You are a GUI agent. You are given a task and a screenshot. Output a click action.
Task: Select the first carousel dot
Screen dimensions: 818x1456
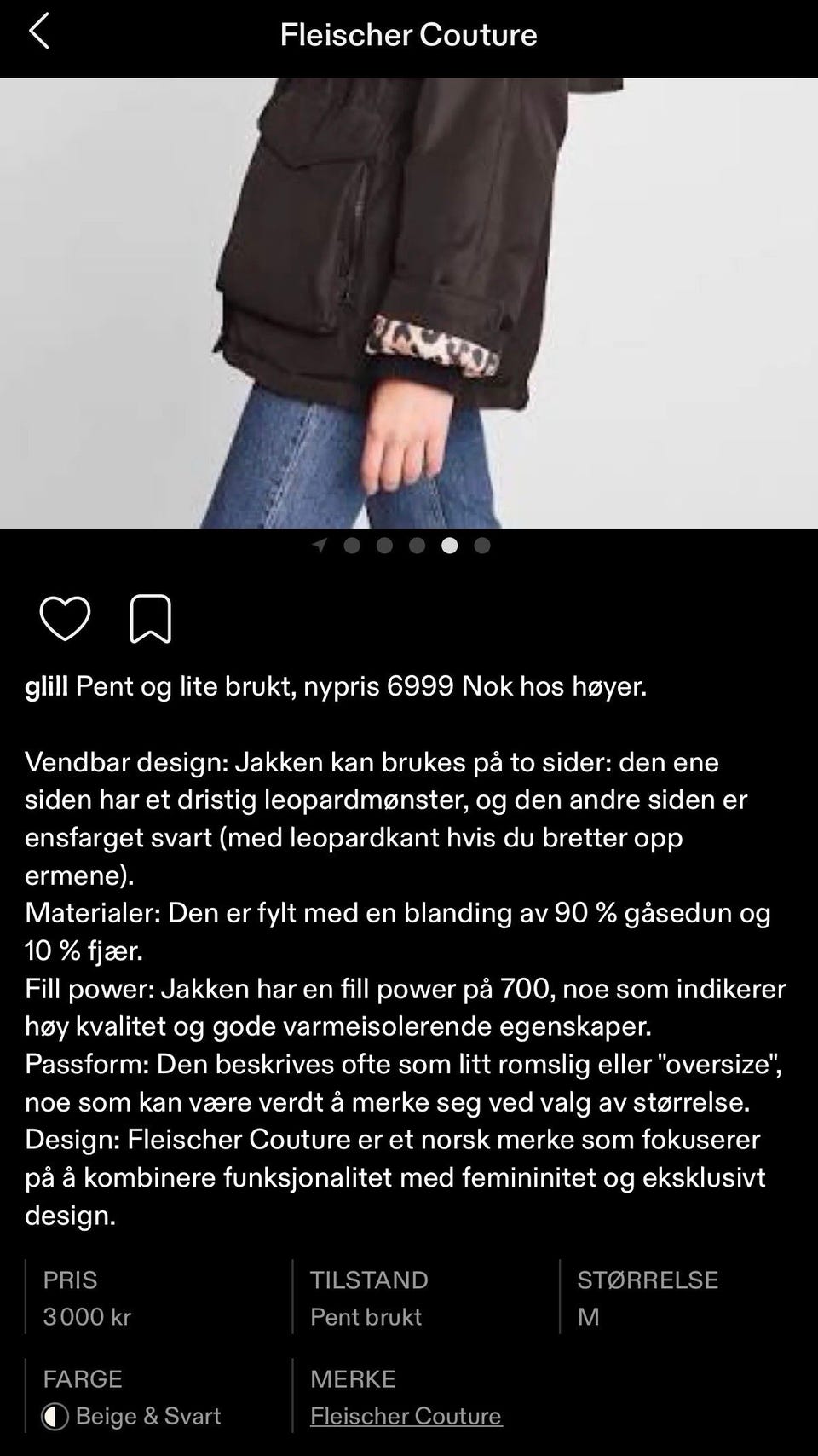(x=351, y=546)
